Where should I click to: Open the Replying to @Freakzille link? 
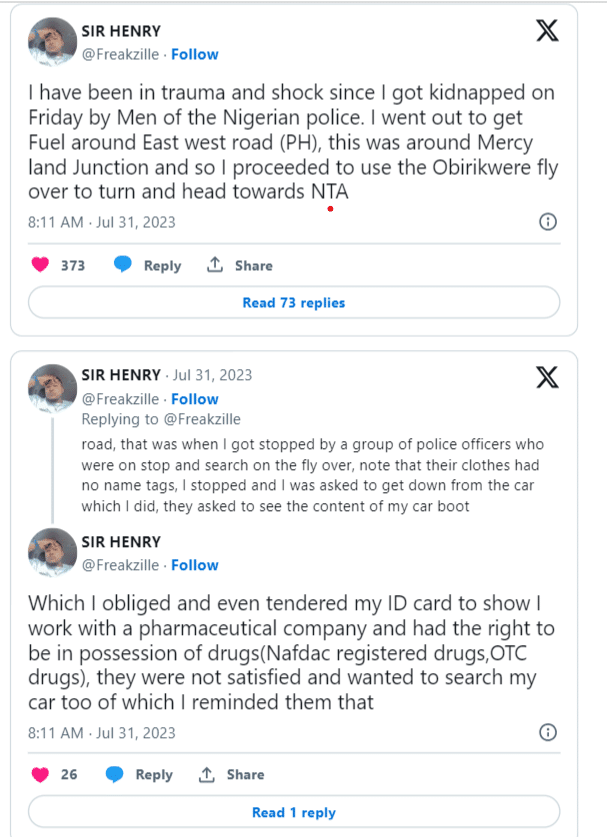pyautogui.click(x=161, y=419)
